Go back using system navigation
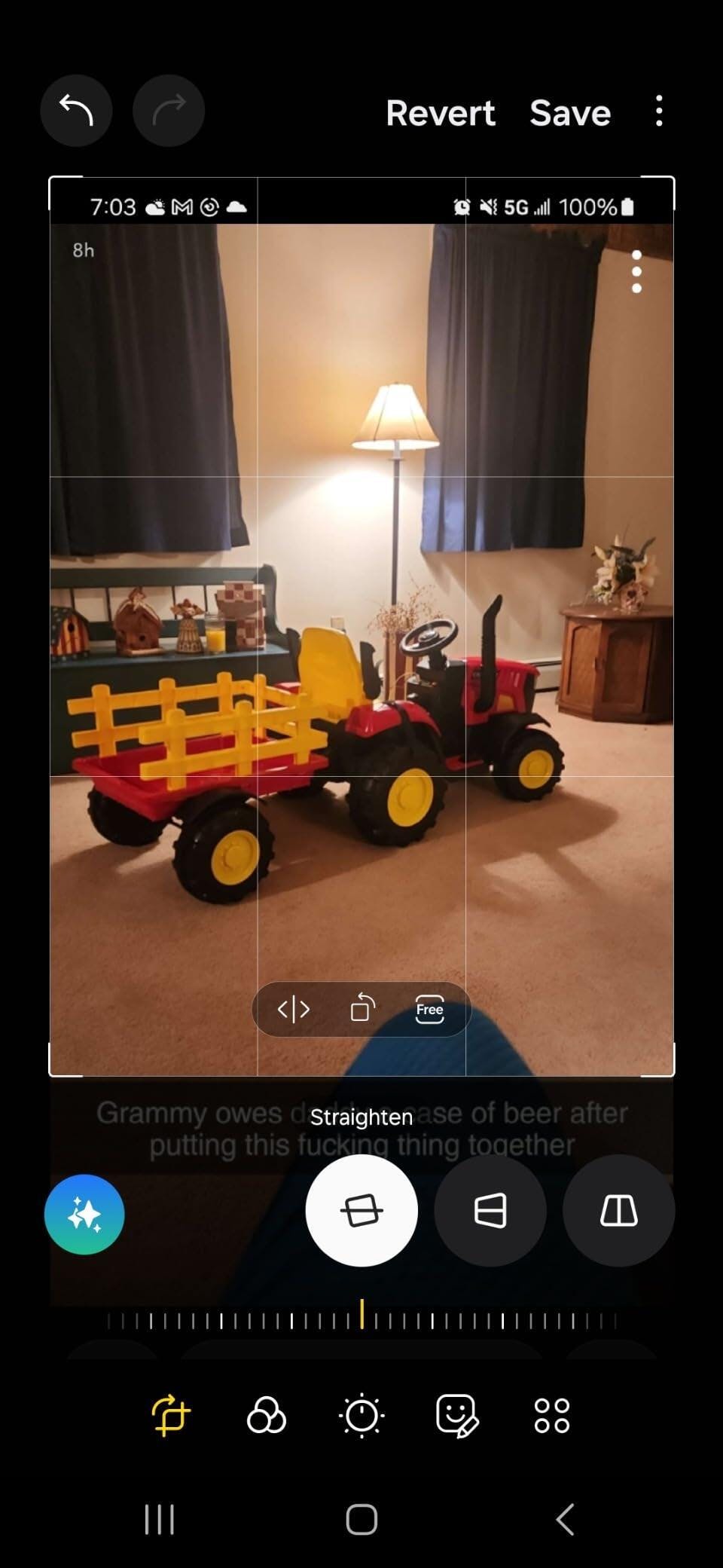Image resolution: width=723 pixels, height=1568 pixels. 565,1519
